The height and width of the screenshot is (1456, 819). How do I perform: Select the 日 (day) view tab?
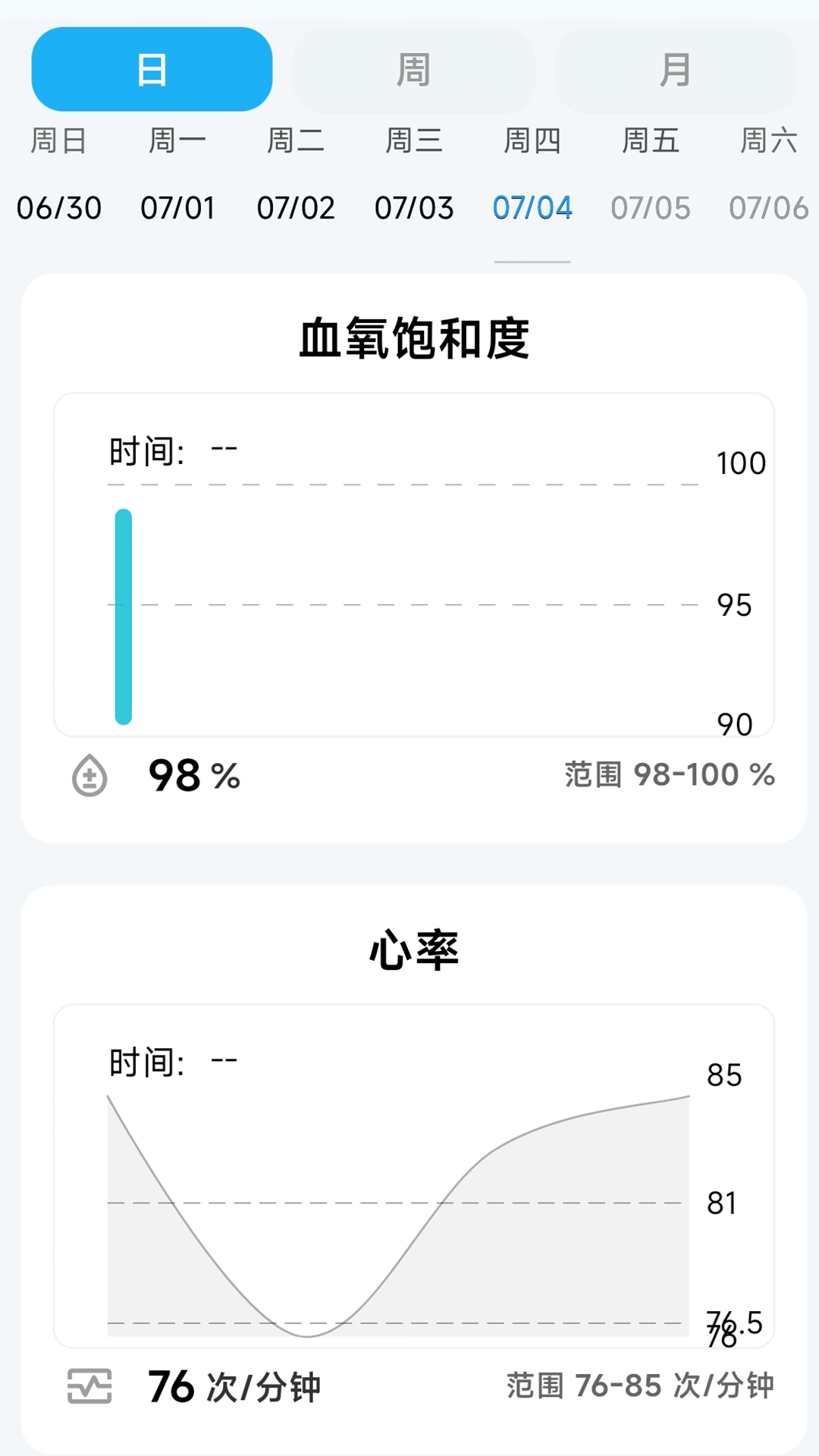click(x=150, y=67)
